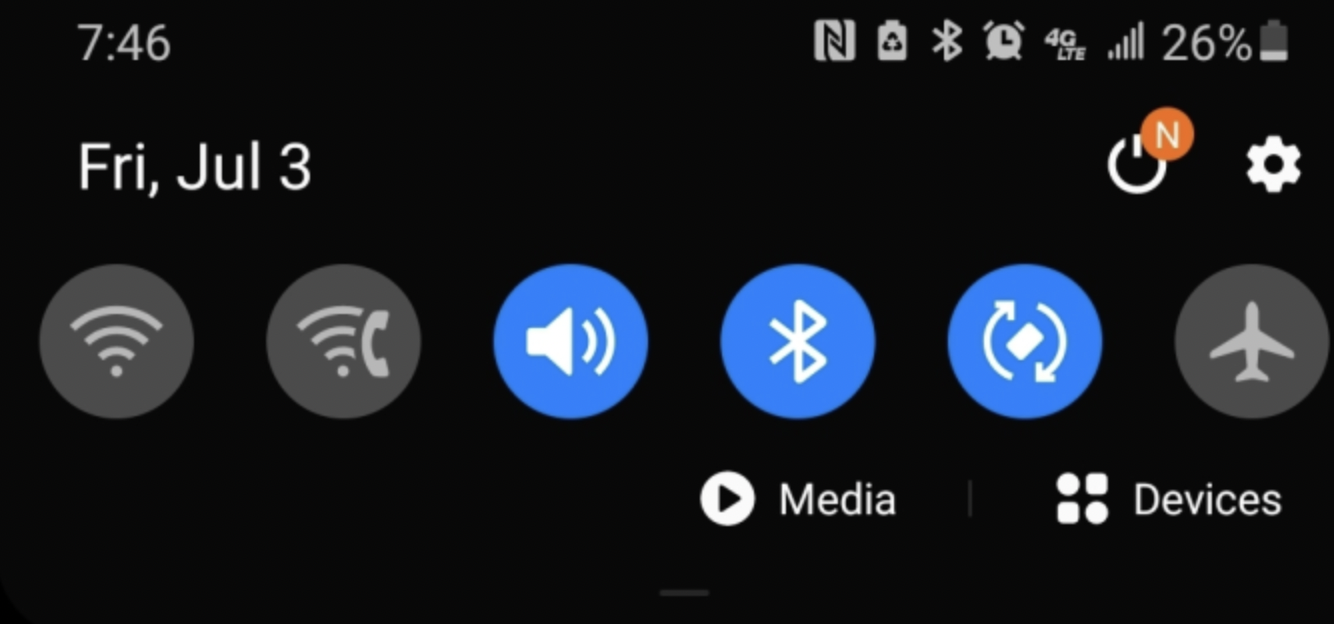Enable Airplane mode

pyautogui.click(x=1252, y=341)
